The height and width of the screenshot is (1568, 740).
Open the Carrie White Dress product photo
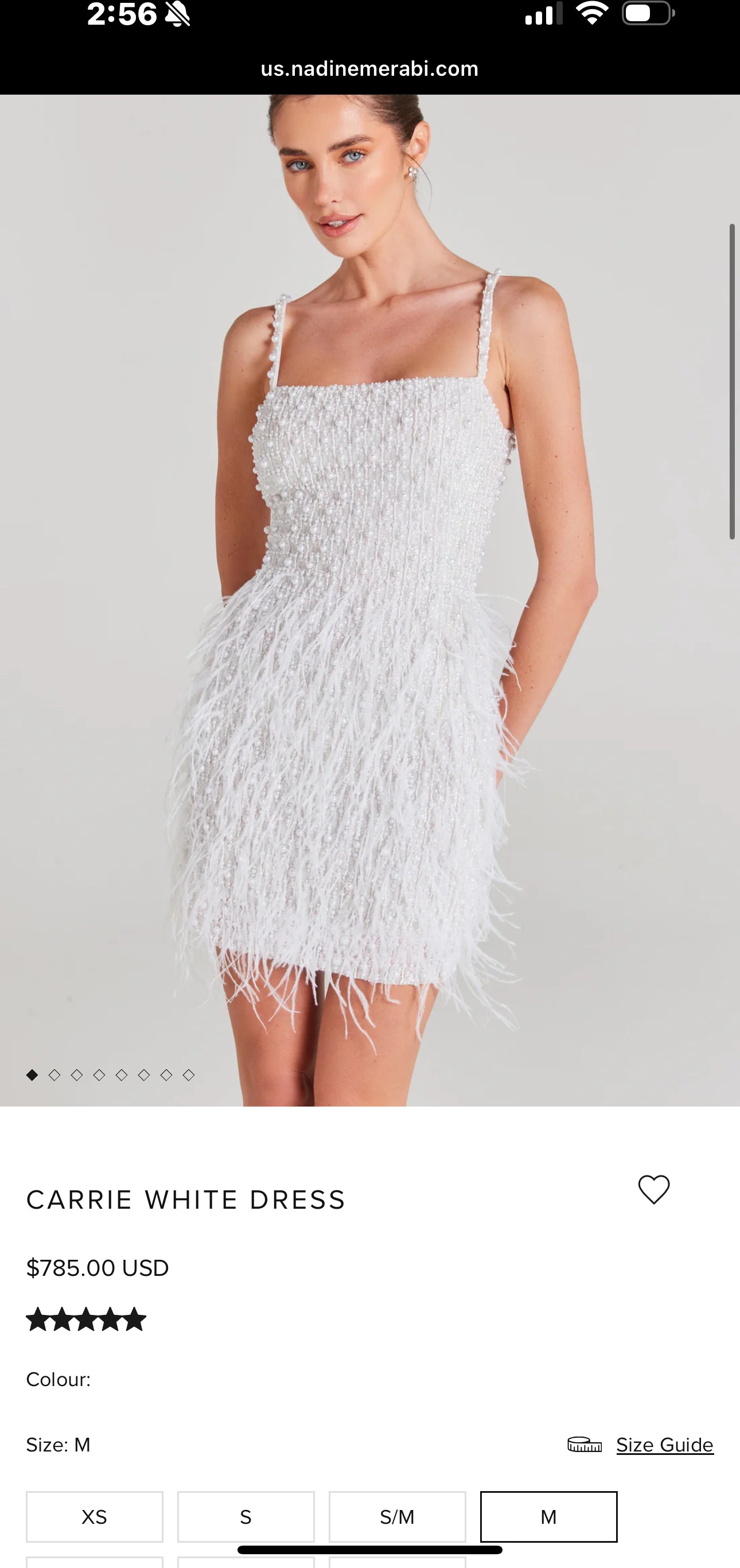pos(370,600)
